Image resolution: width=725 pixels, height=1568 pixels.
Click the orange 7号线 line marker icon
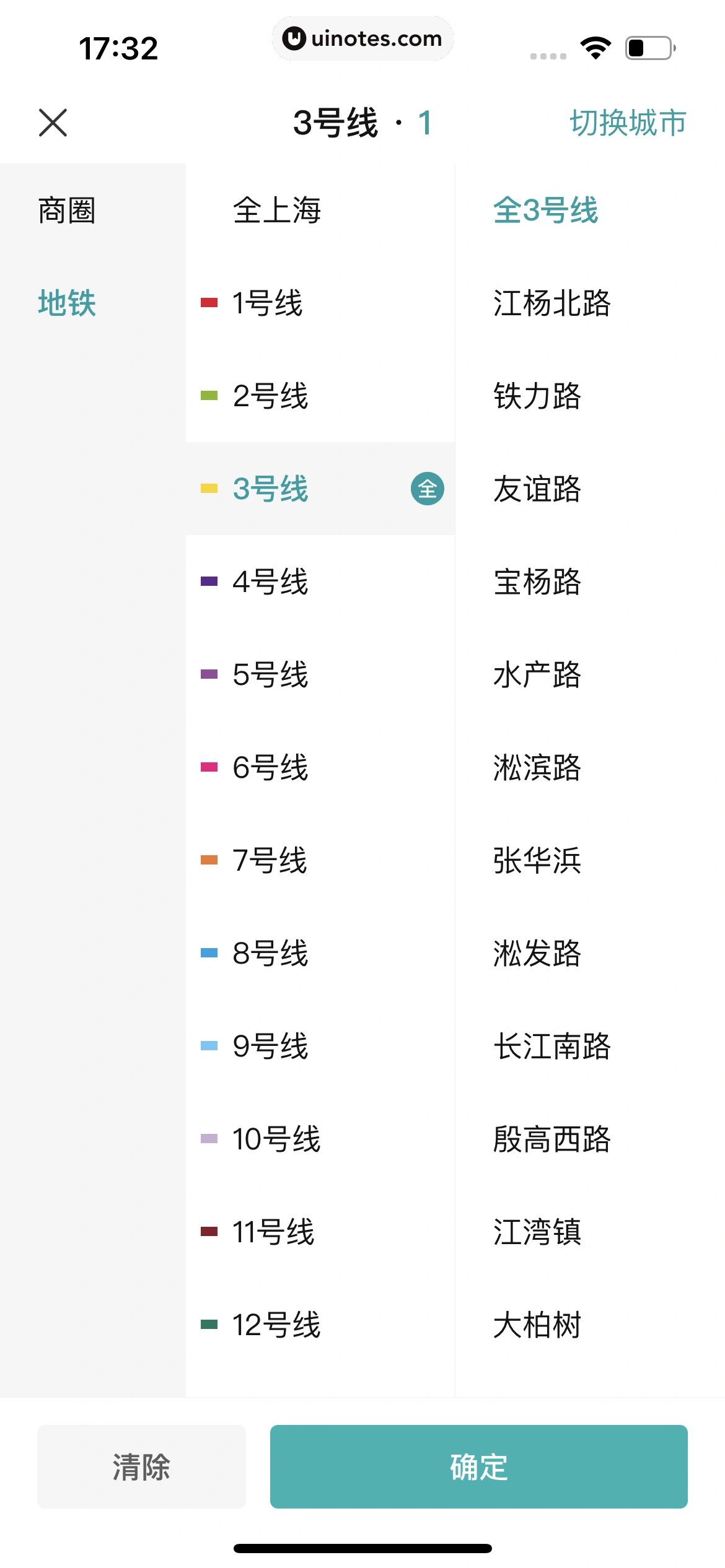[x=210, y=861]
